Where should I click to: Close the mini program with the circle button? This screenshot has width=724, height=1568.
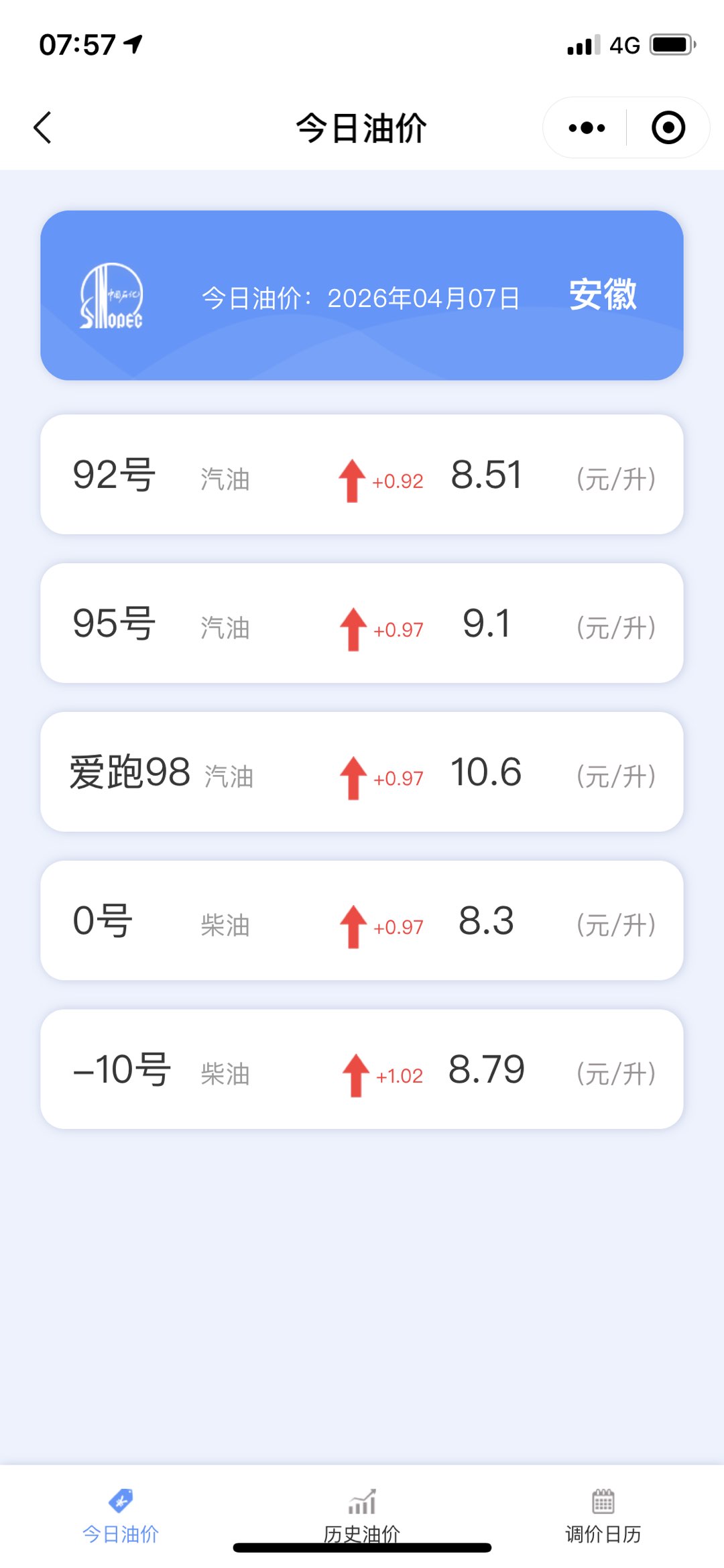pos(668,127)
